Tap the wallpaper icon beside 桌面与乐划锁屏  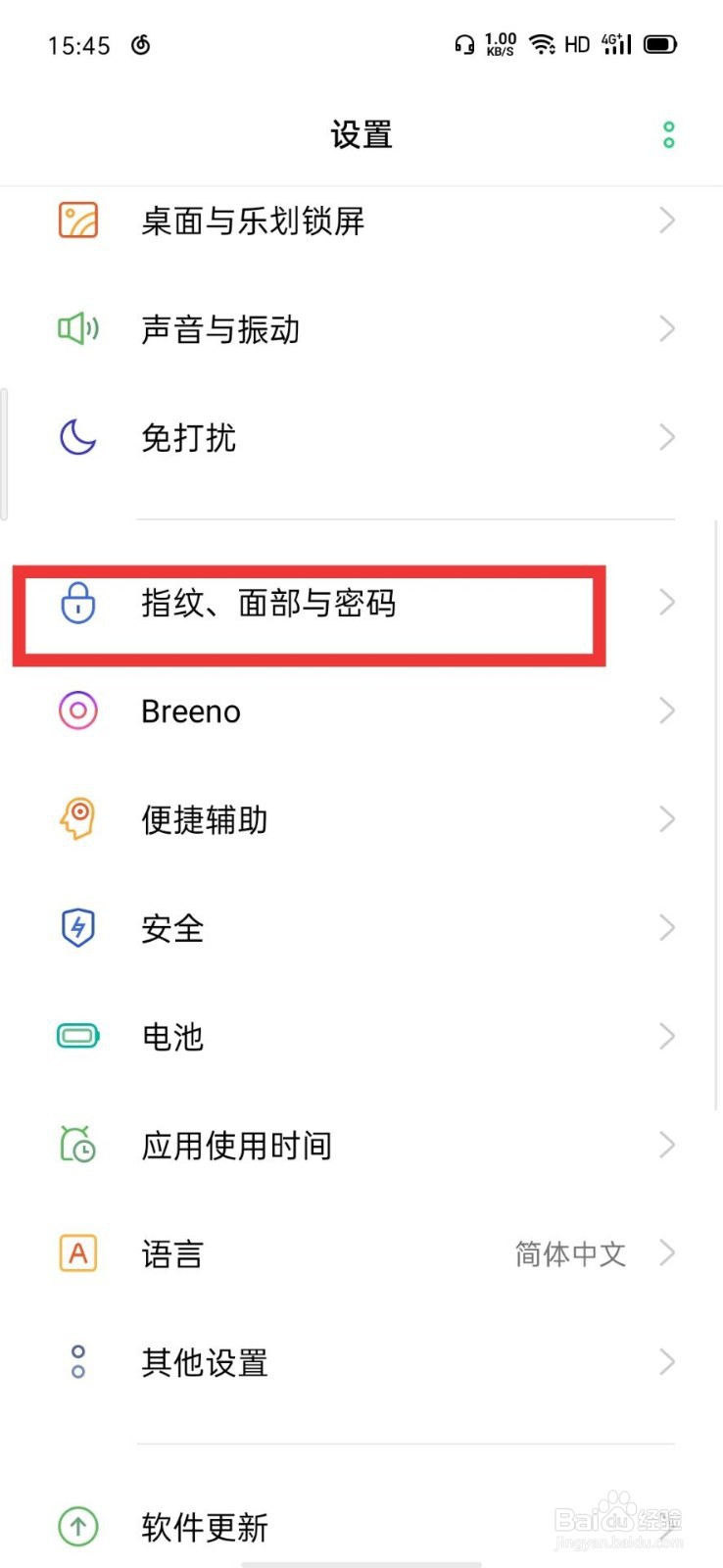pyautogui.click(x=78, y=220)
